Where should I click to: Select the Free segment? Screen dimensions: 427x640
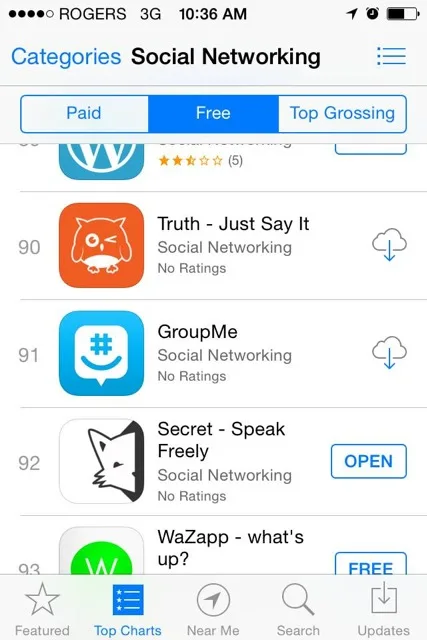point(213,113)
